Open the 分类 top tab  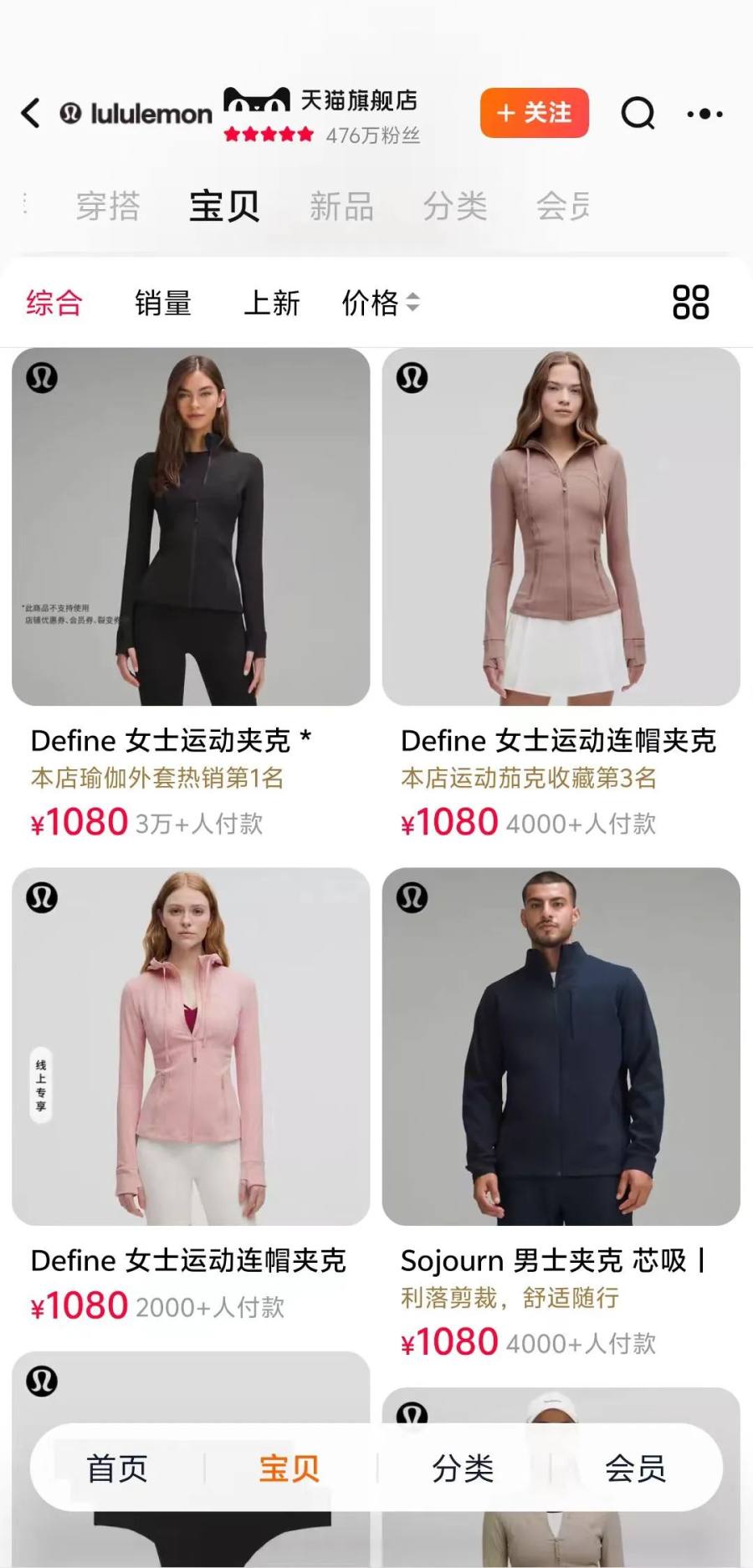click(x=455, y=206)
